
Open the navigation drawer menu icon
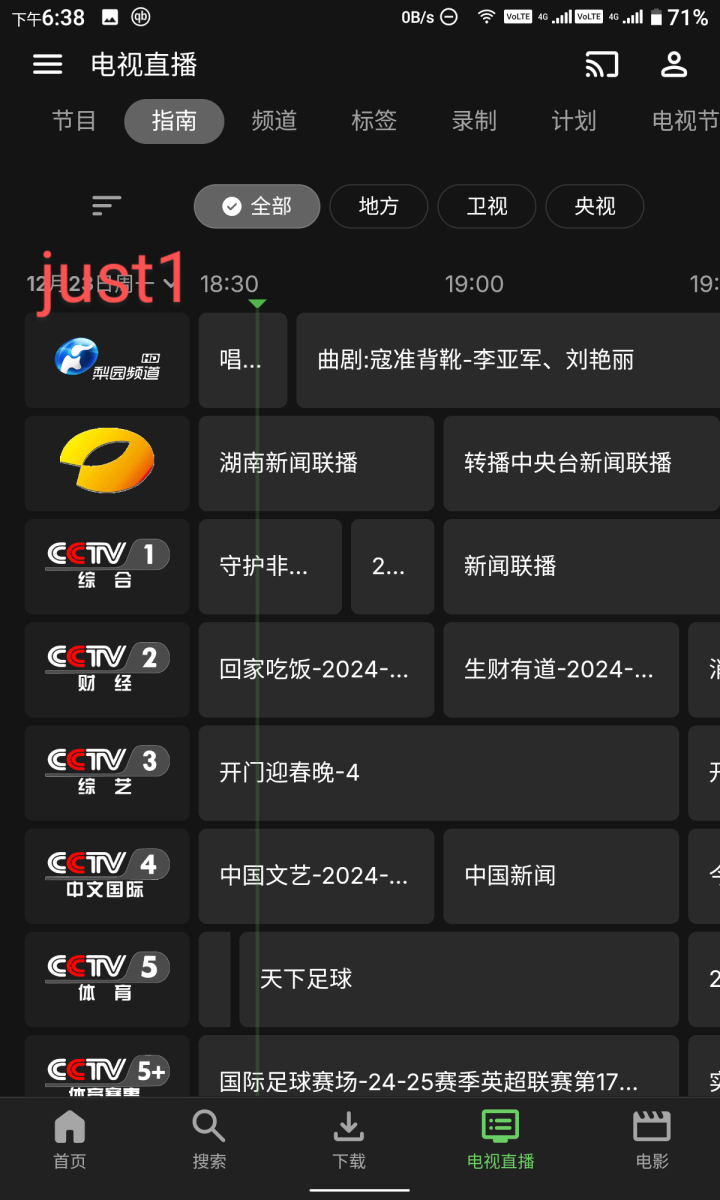[x=47, y=63]
